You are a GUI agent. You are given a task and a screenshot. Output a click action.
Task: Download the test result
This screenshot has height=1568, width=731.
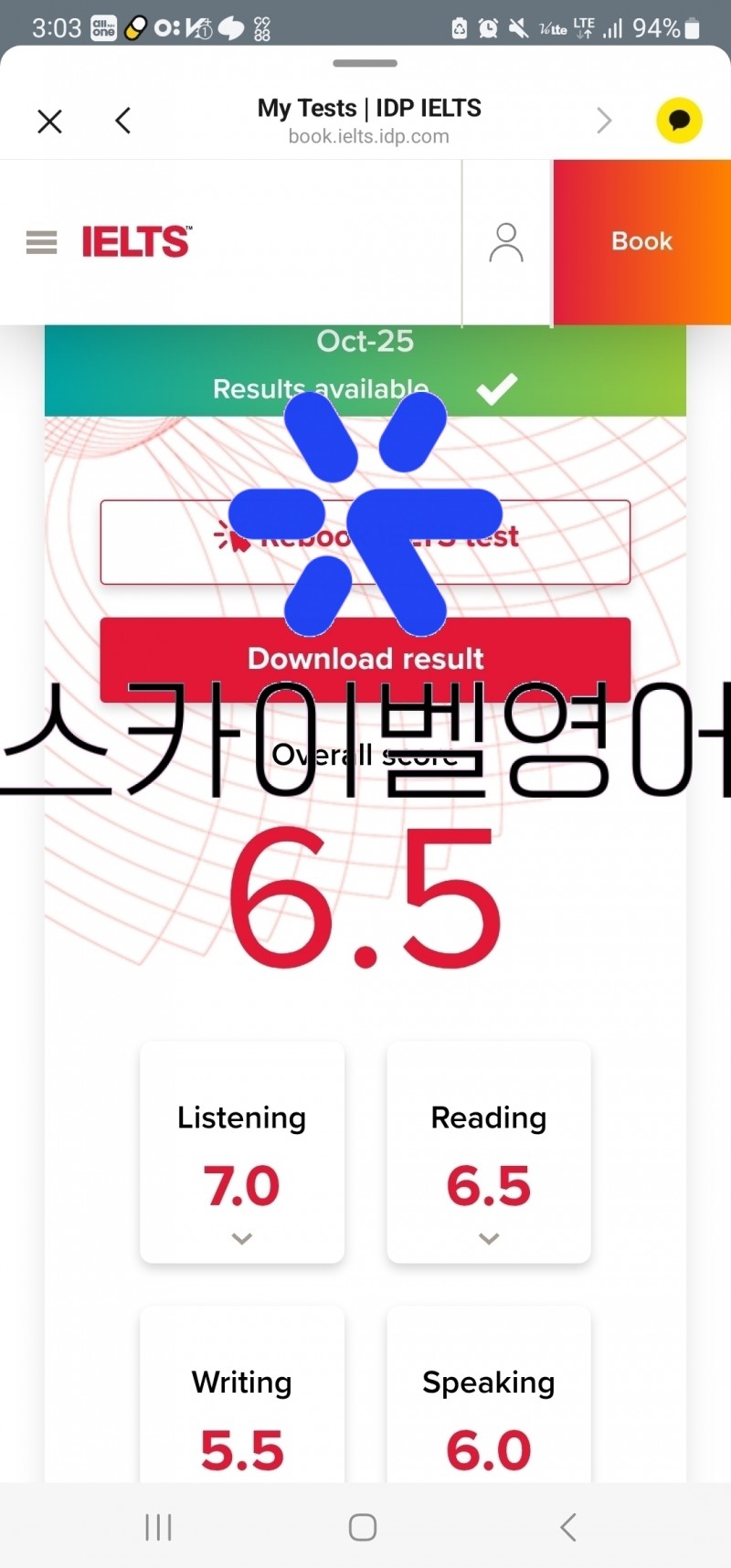pos(365,651)
